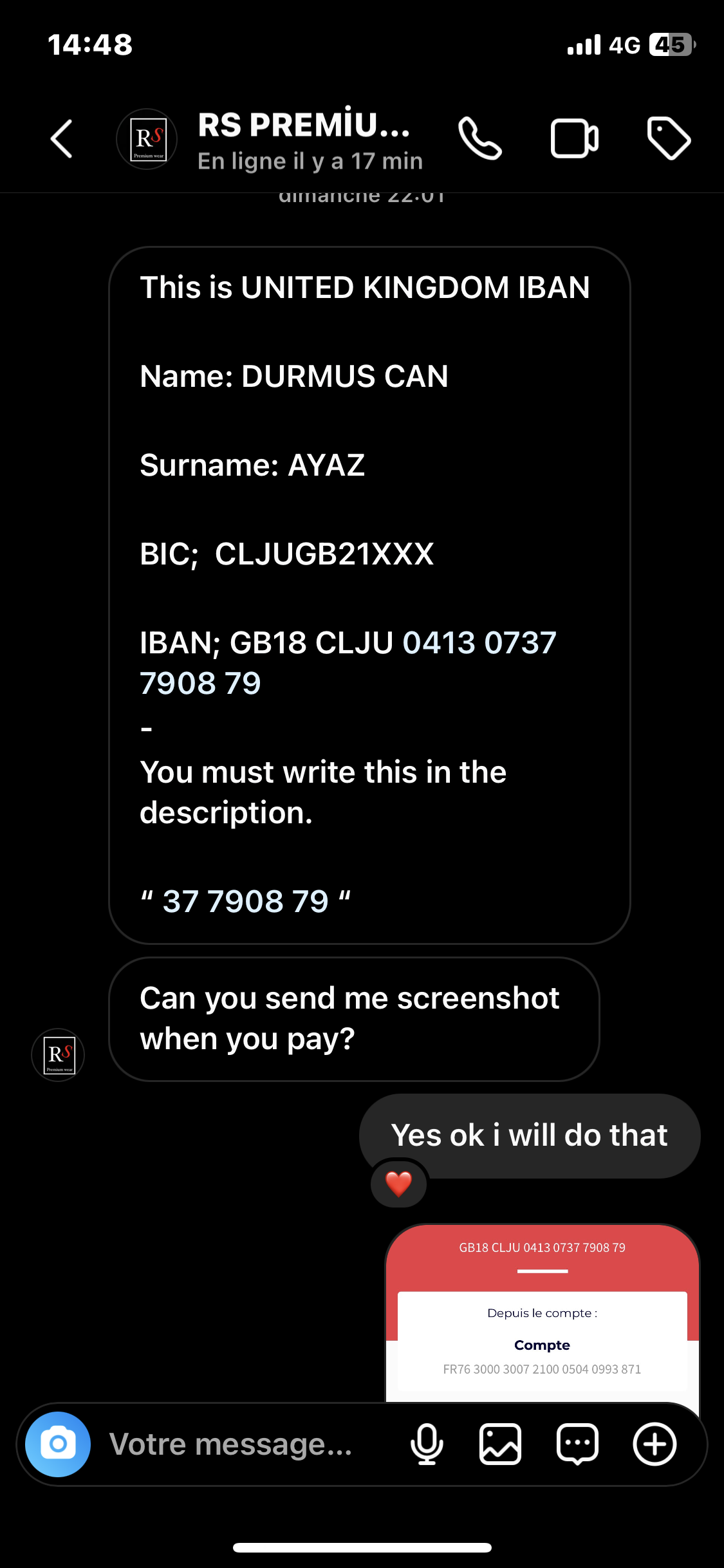This screenshot has width=724, height=1568.
Task: Start a video call
Action: (x=575, y=138)
